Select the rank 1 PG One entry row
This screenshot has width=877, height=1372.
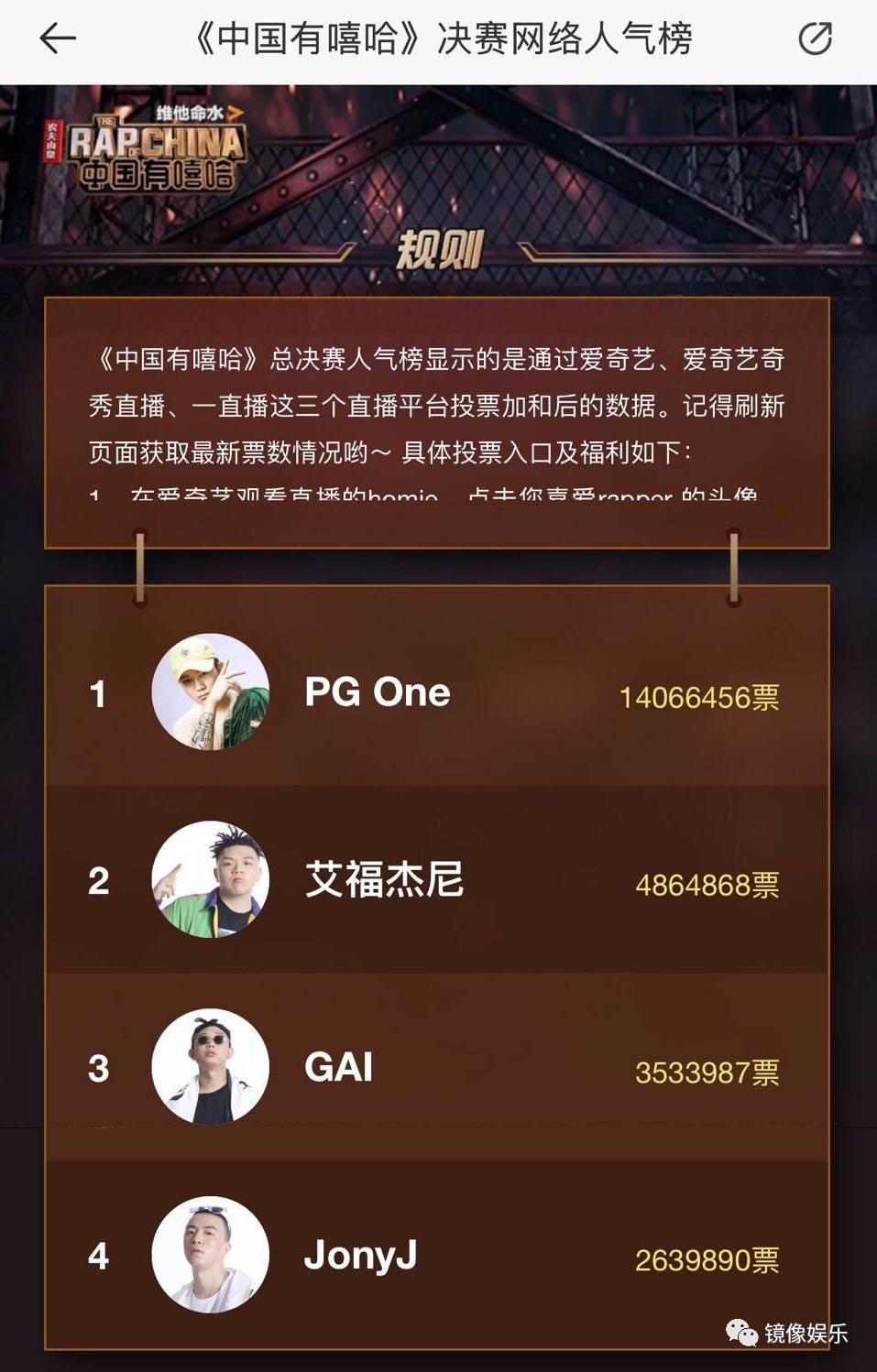pos(438,691)
